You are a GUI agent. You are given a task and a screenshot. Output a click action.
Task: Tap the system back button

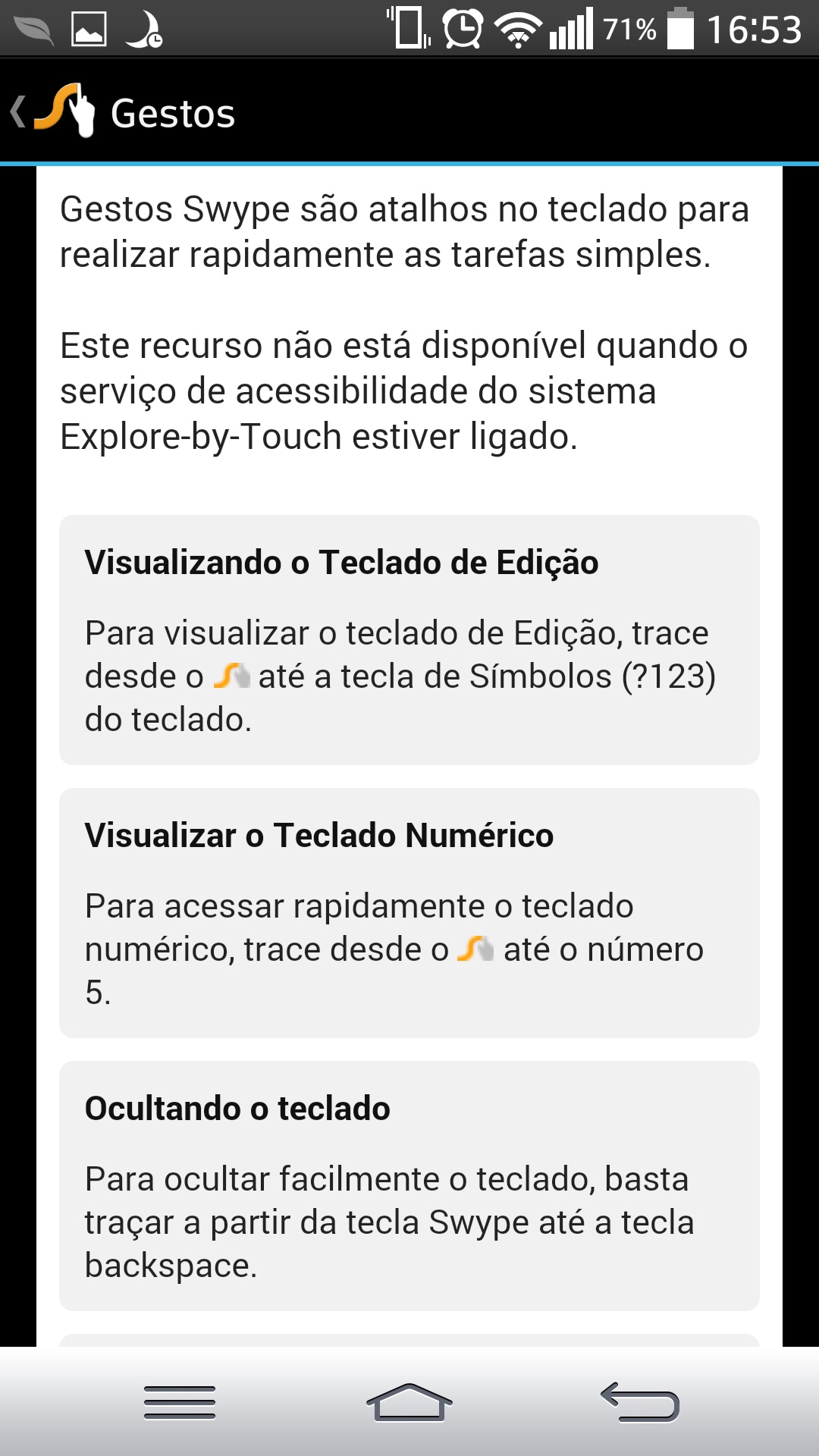639,1402
